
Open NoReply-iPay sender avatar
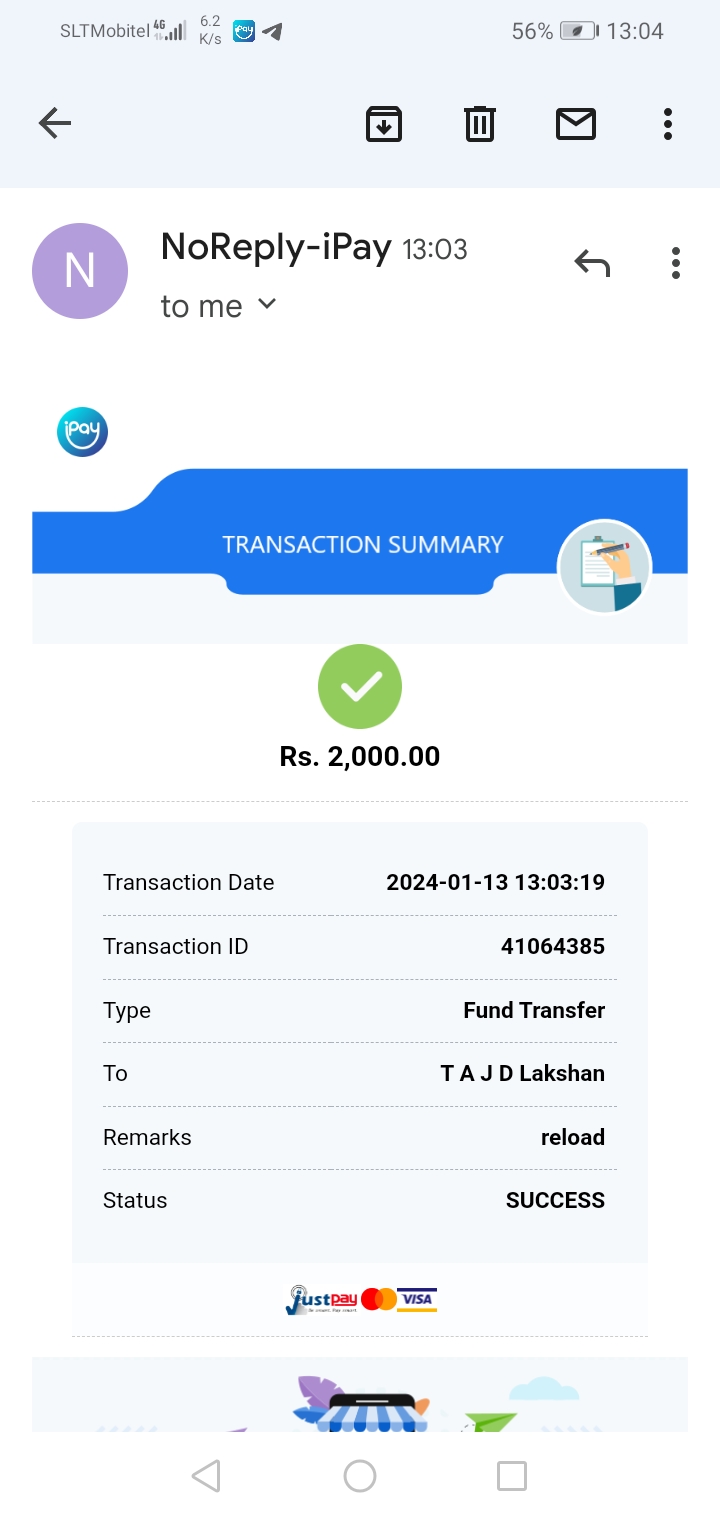pos(80,271)
